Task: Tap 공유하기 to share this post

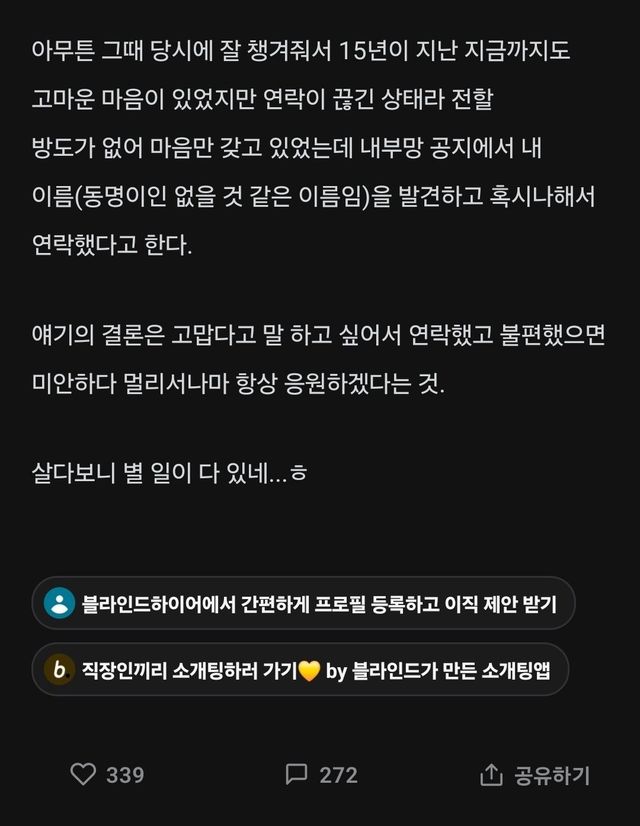Action: [536, 775]
